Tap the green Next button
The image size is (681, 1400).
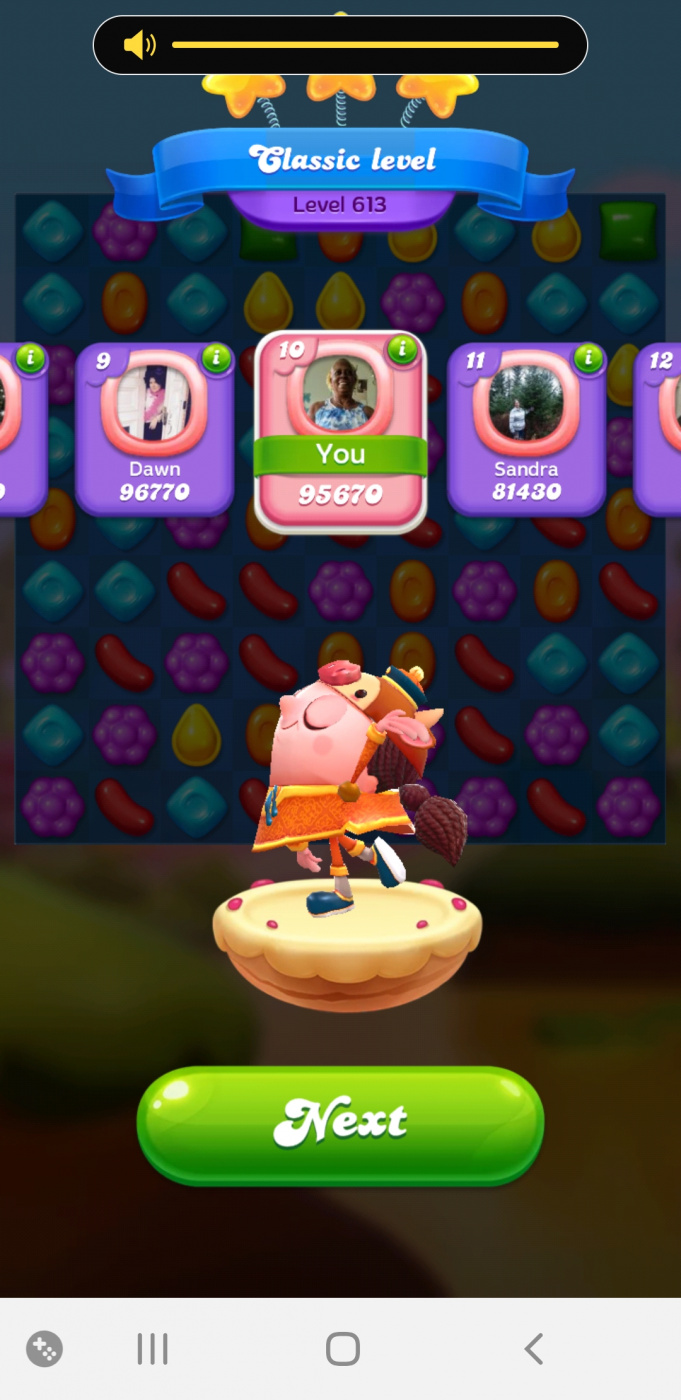click(340, 1124)
